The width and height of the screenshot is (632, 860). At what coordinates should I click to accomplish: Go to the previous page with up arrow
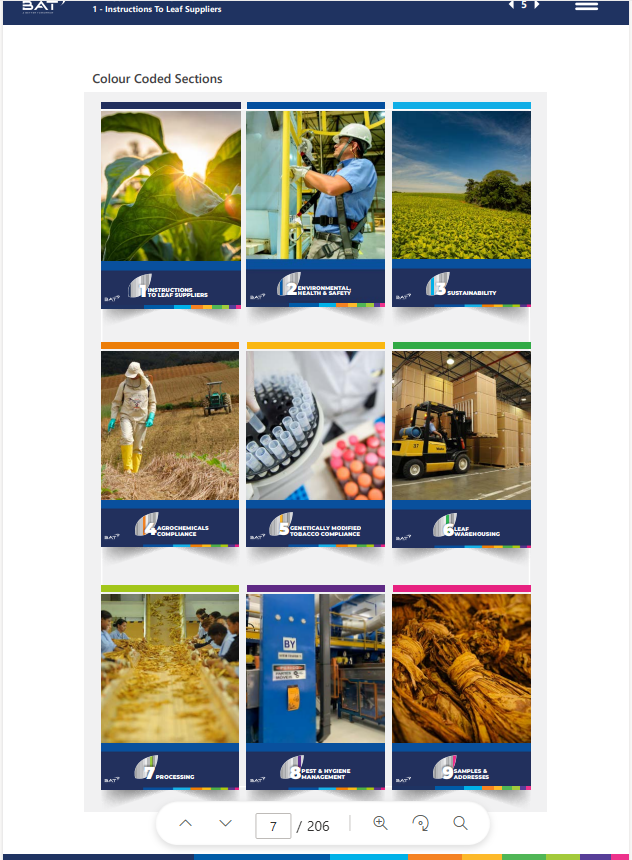pyautogui.click(x=186, y=823)
